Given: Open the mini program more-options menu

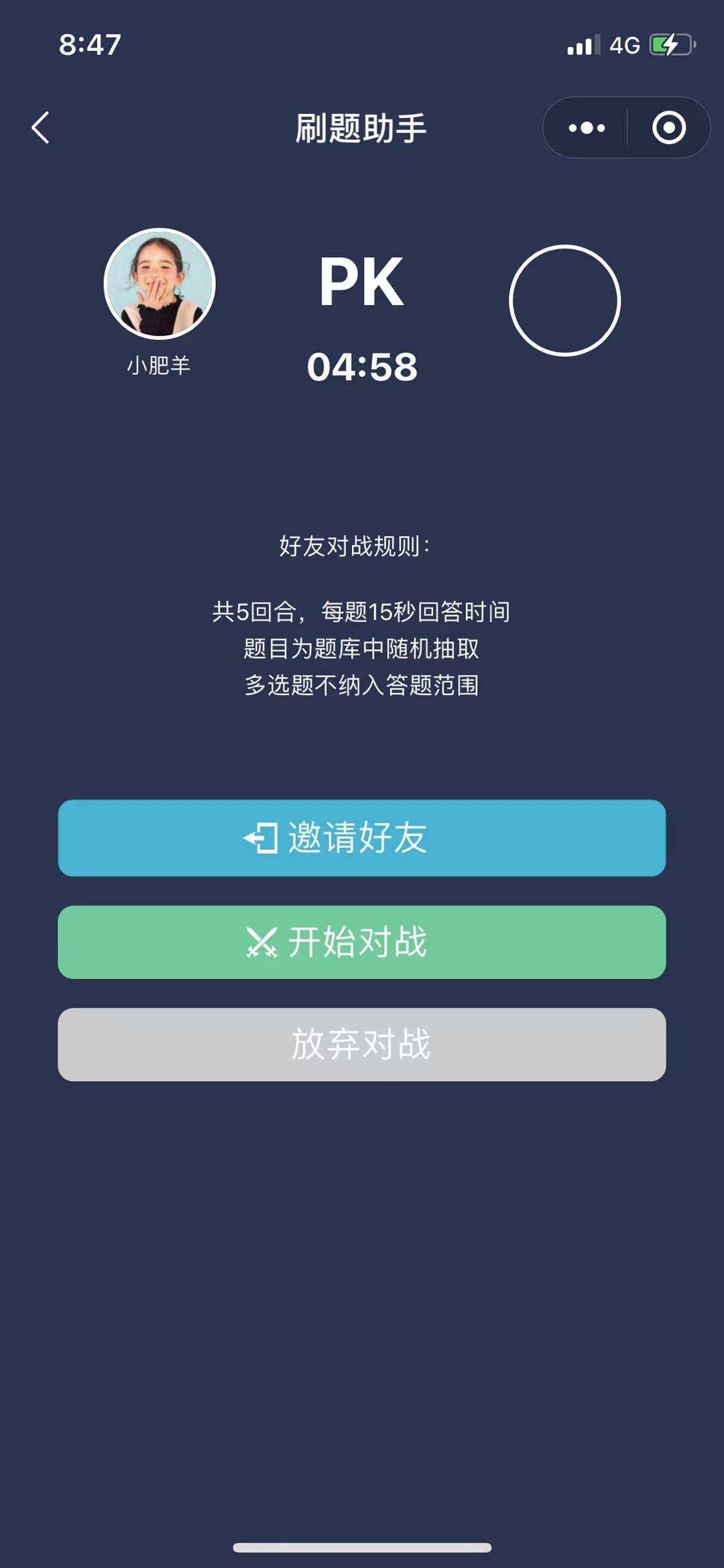Looking at the screenshot, I should point(587,127).
